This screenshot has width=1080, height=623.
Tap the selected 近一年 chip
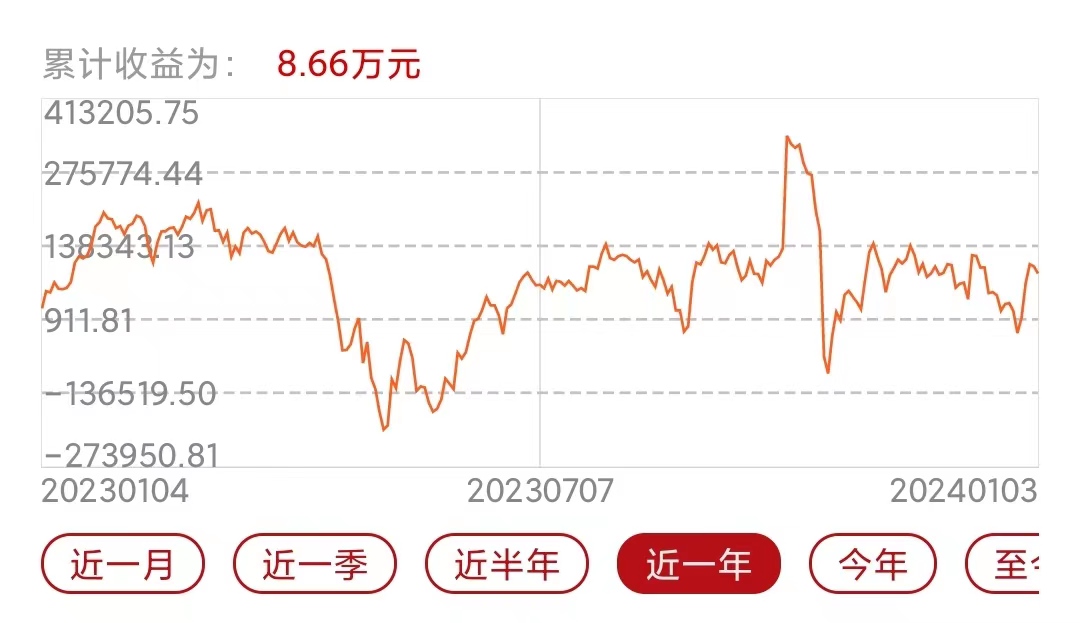(699, 564)
